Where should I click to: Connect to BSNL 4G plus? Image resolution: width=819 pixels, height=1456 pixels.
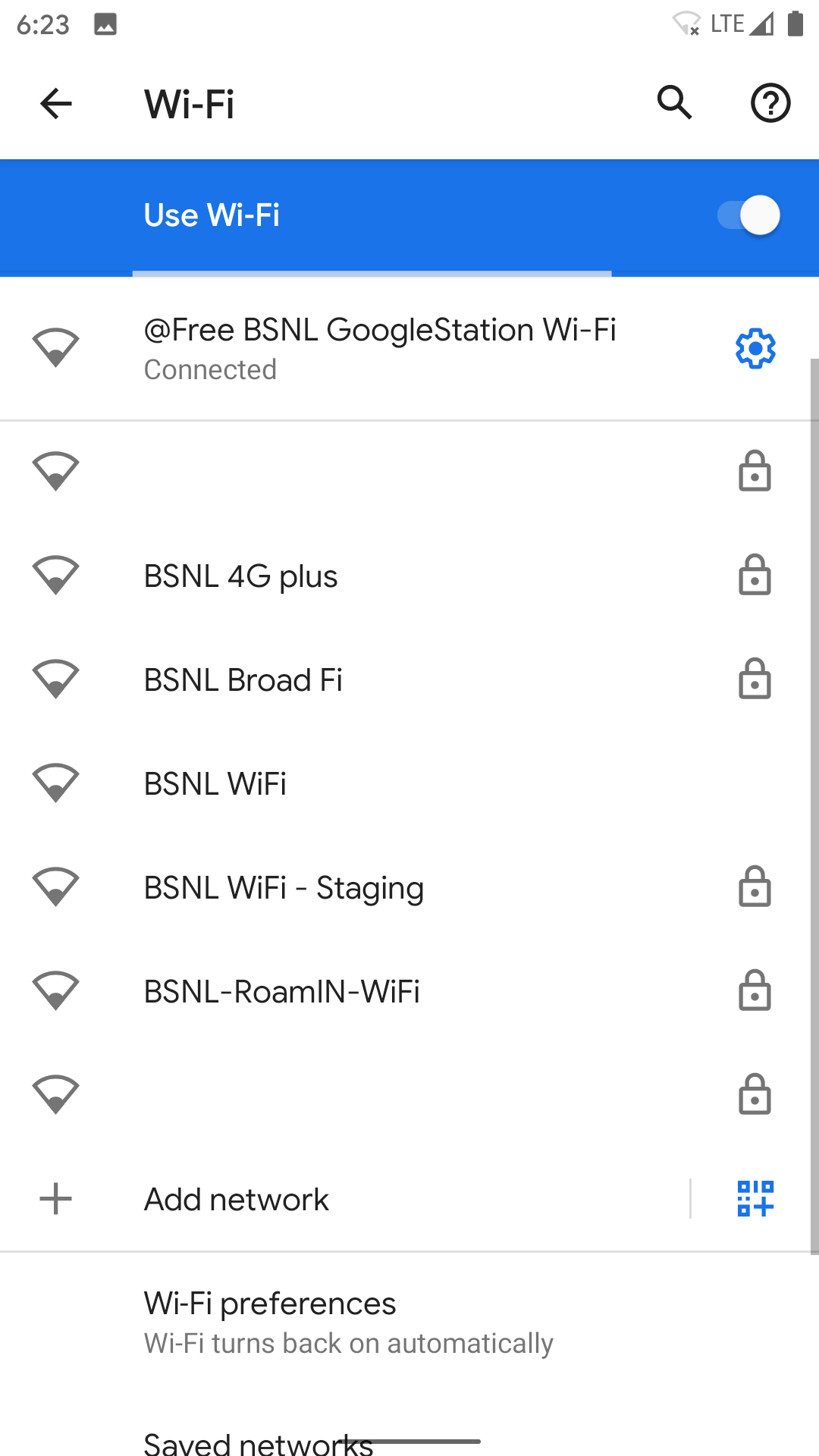(241, 576)
